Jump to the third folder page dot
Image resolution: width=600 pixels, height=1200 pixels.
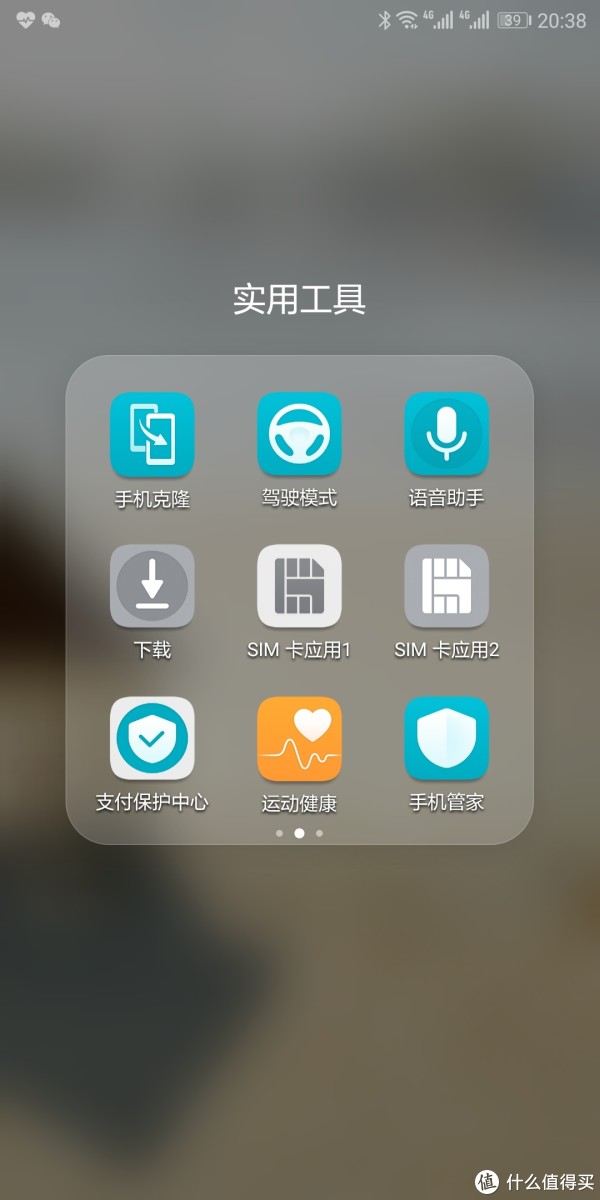point(319,832)
